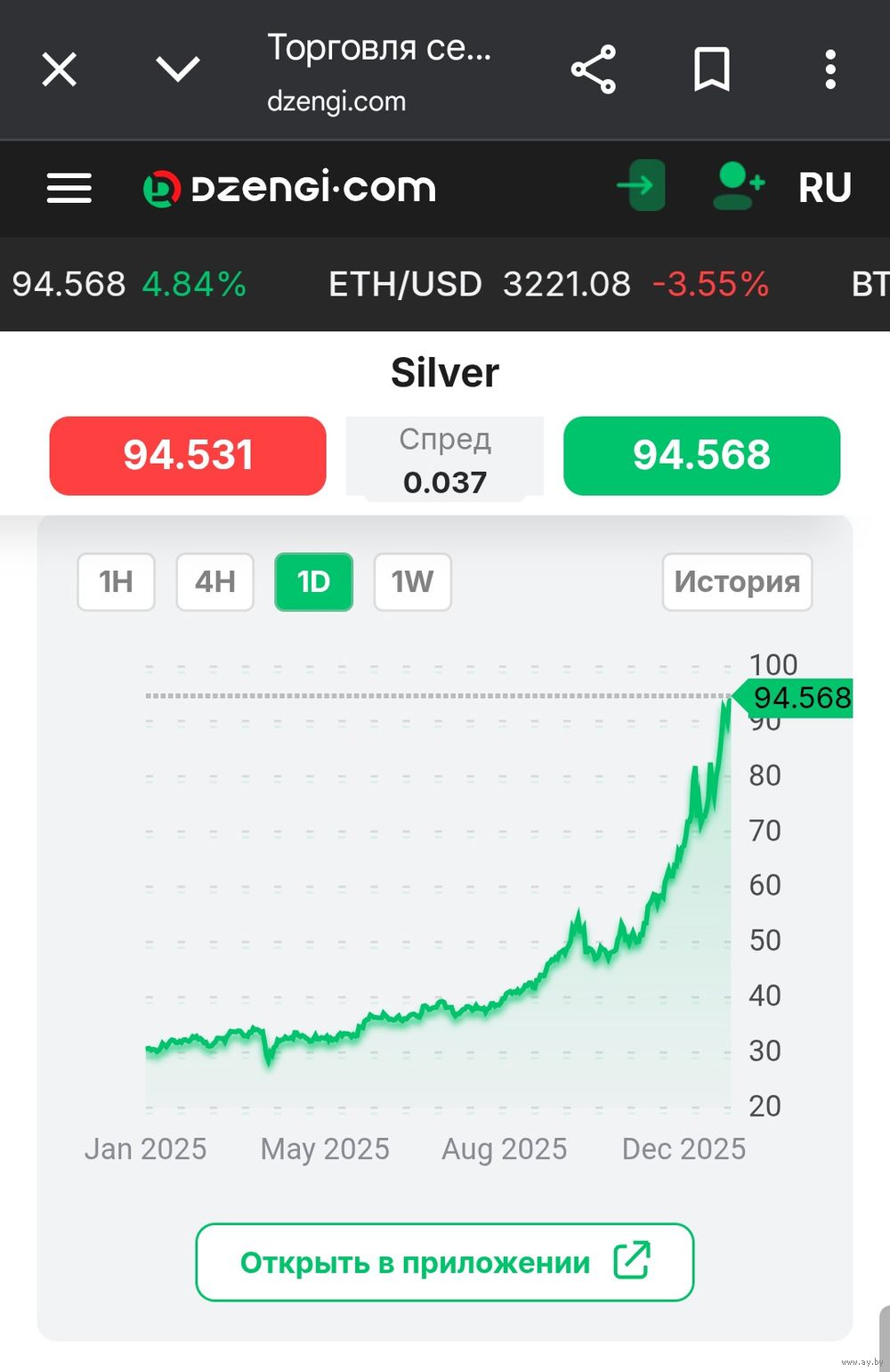Tap Открыть в приложении
The image size is (890, 1372).
point(444,1262)
